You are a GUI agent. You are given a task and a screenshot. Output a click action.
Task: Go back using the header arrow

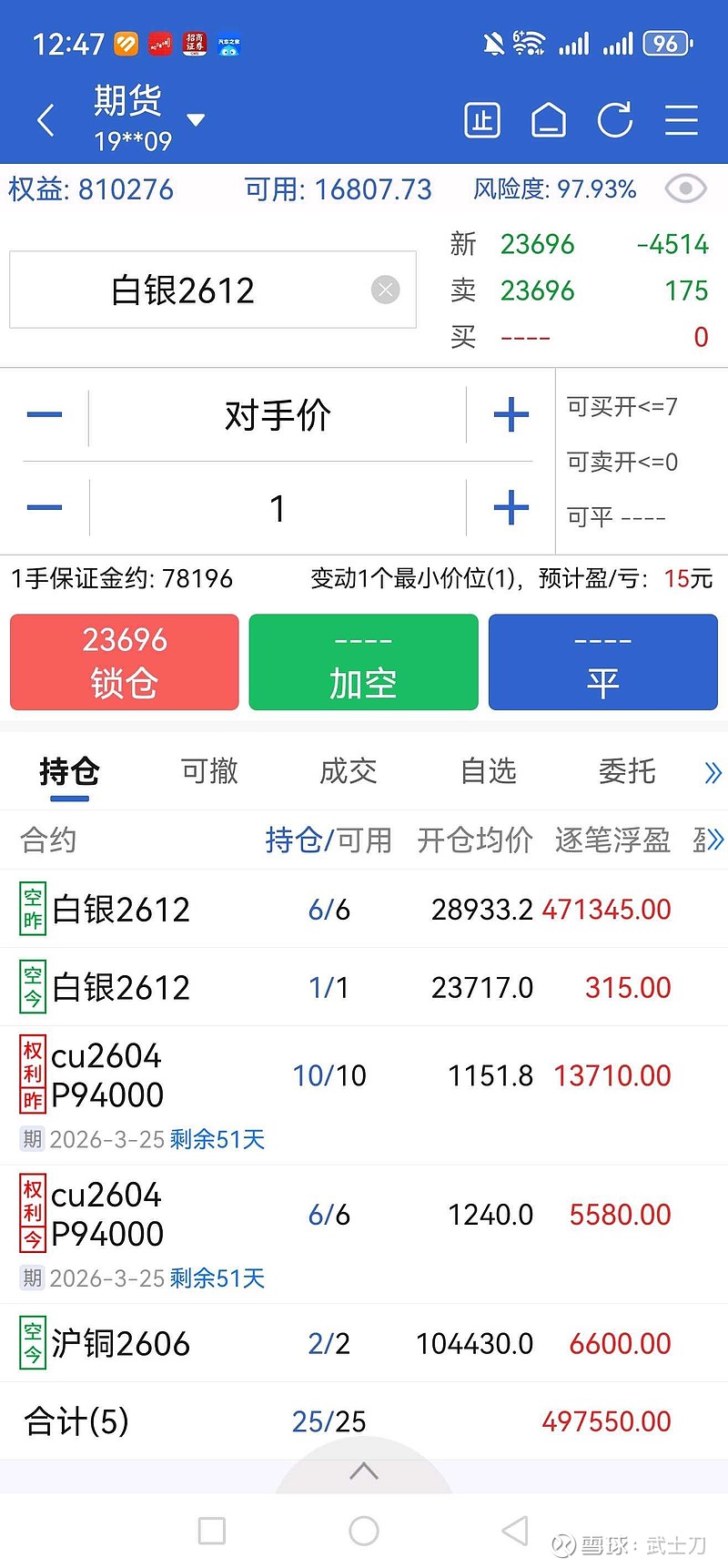click(x=45, y=120)
